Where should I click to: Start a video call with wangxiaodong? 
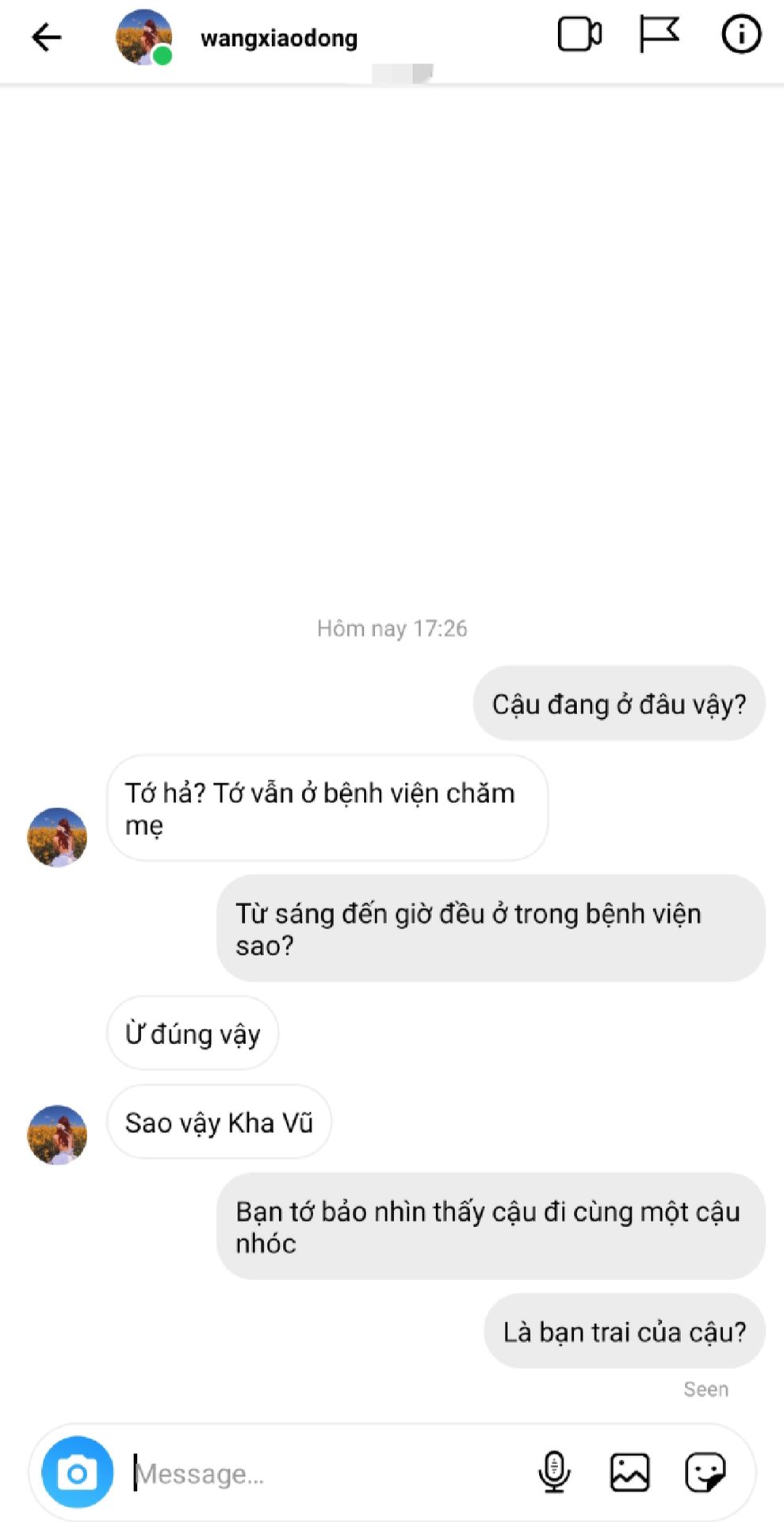coord(579,35)
